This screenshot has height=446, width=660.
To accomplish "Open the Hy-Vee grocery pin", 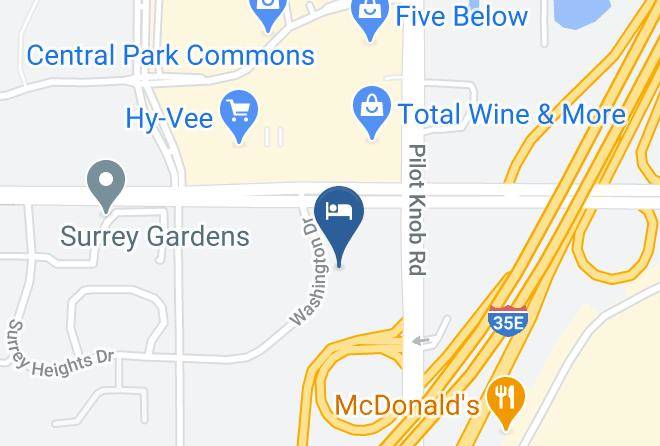I will click(x=239, y=114).
